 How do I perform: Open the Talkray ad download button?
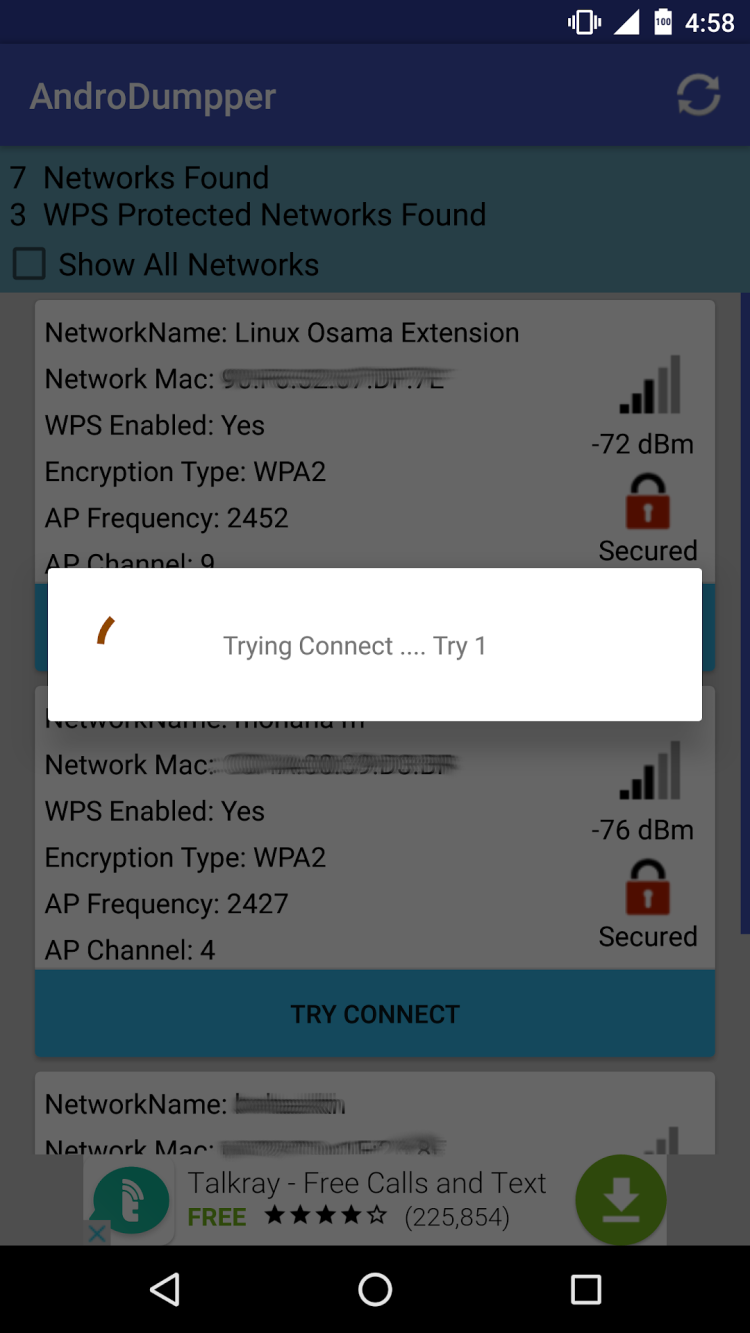click(620, 1199)
